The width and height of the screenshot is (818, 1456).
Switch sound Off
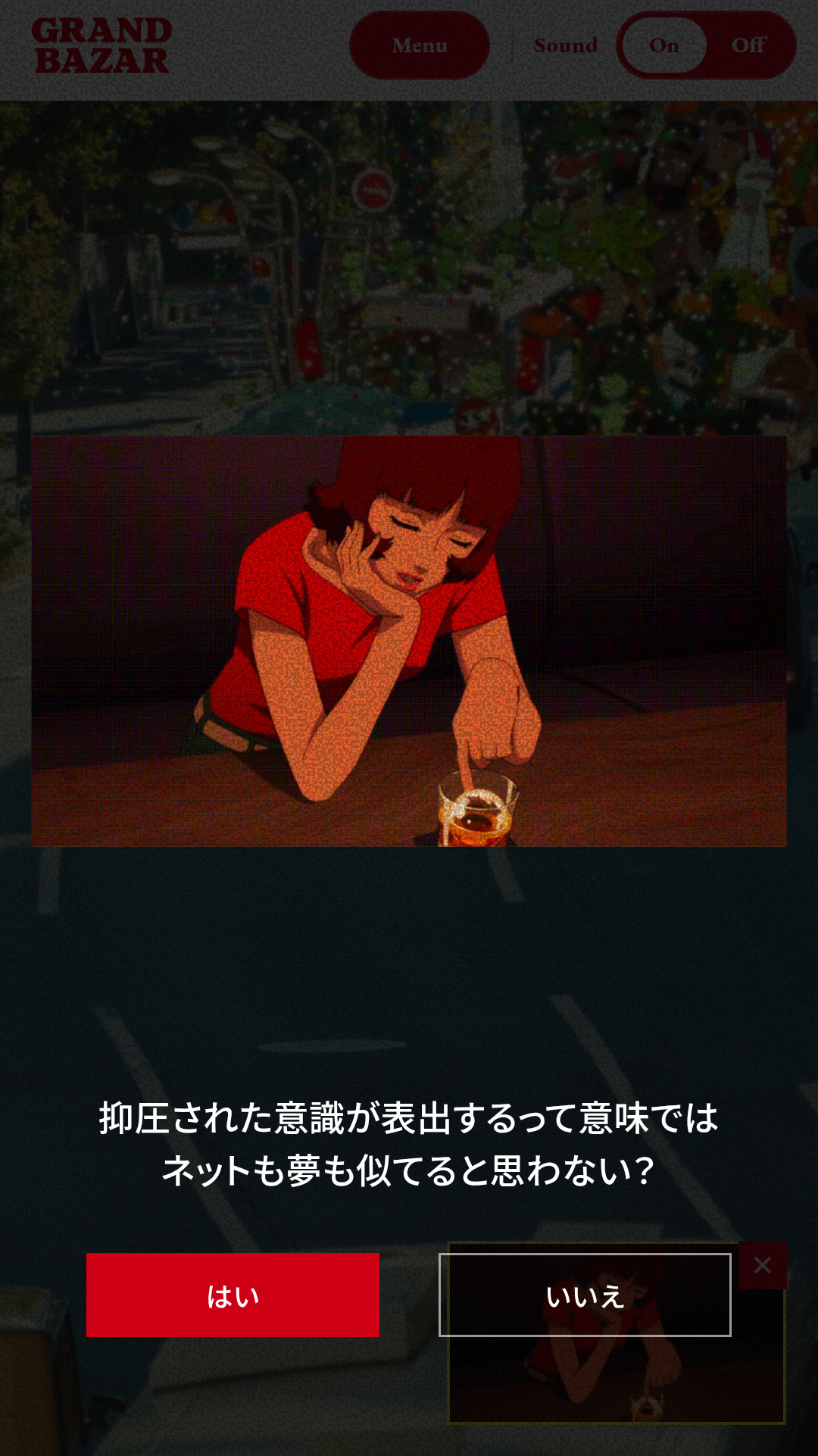[x=748, y=45]
